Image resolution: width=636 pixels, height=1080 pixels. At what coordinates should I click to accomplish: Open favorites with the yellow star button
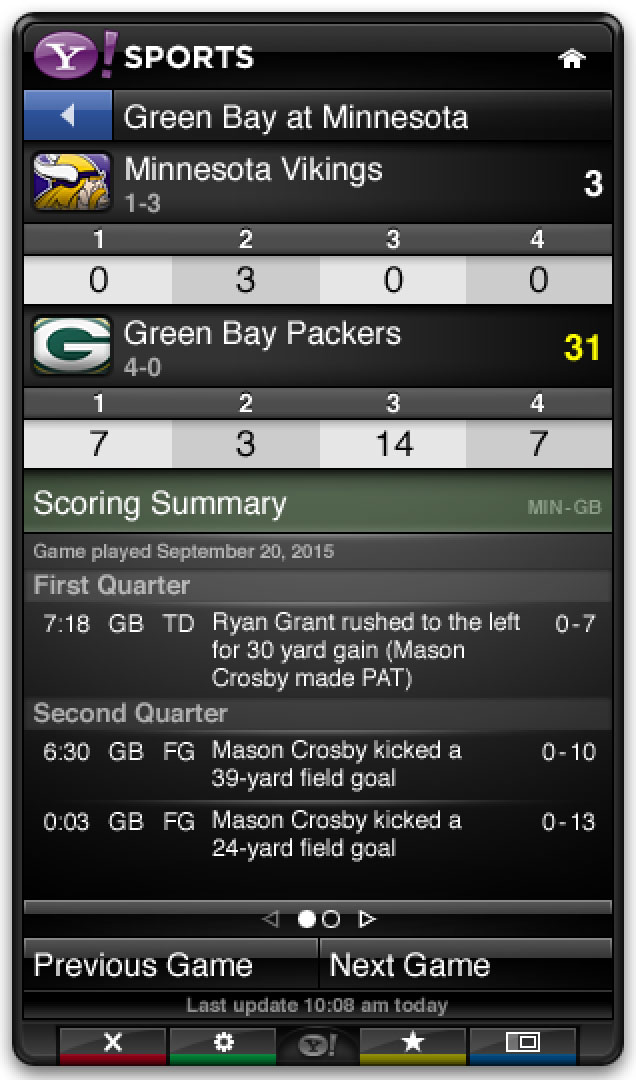(x=412, y=1043)
